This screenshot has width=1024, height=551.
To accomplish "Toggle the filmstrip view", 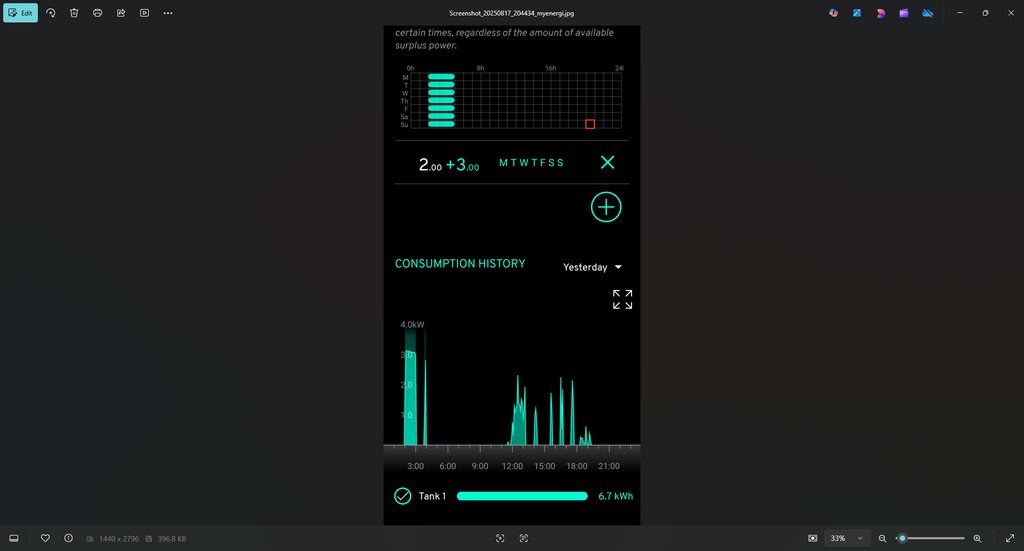I will [14, 538].
